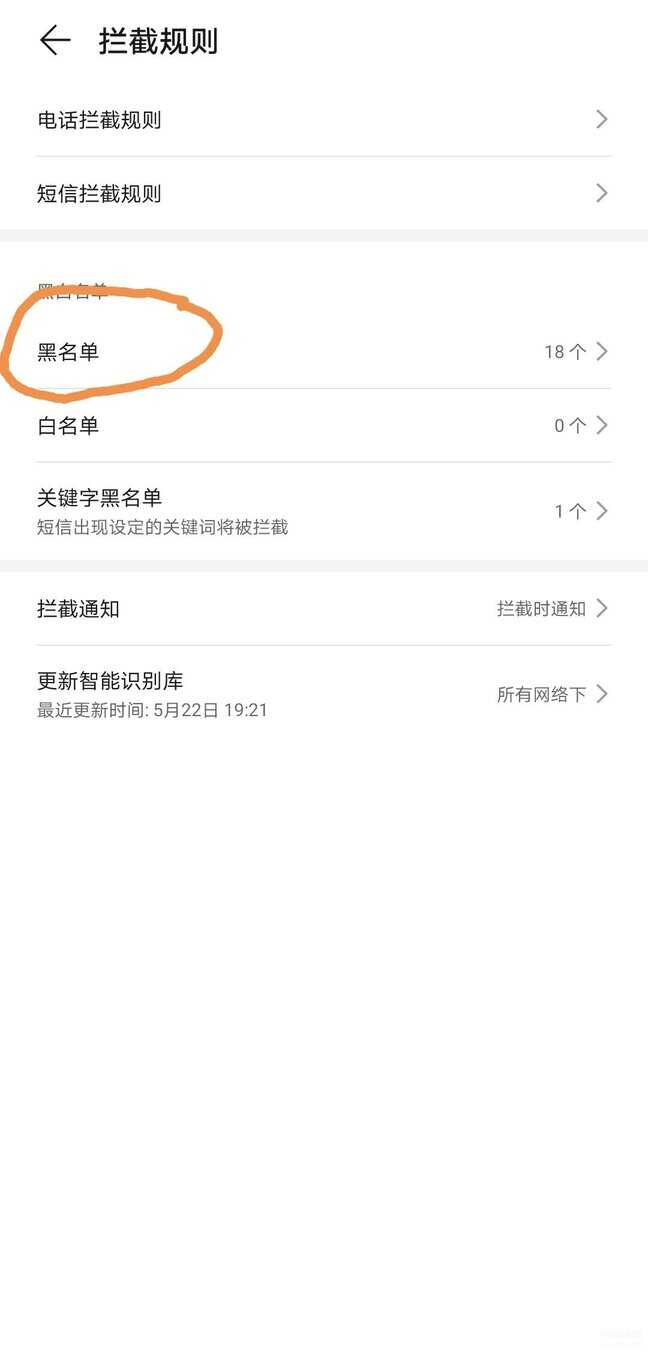Change the 拦截通知 option
648x1352 pixels.
click(323, 608)
